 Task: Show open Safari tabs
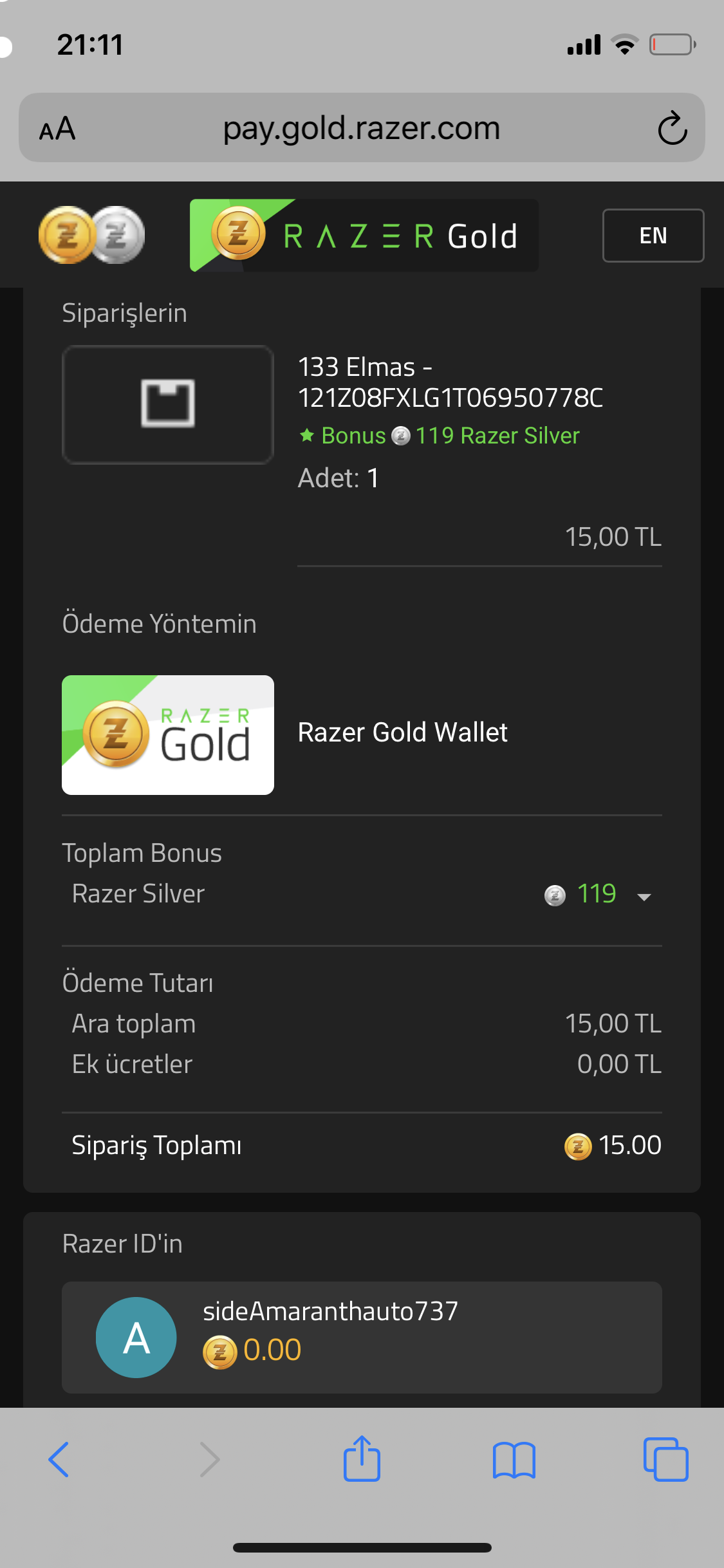tap(665, 1459)
